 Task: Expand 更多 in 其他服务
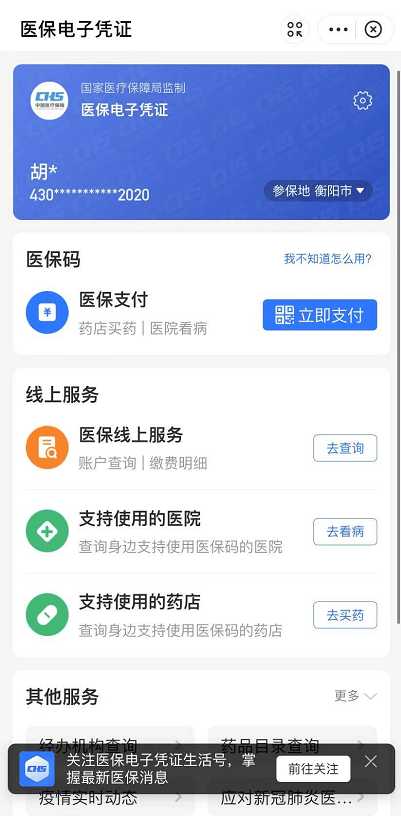[355, 696]
